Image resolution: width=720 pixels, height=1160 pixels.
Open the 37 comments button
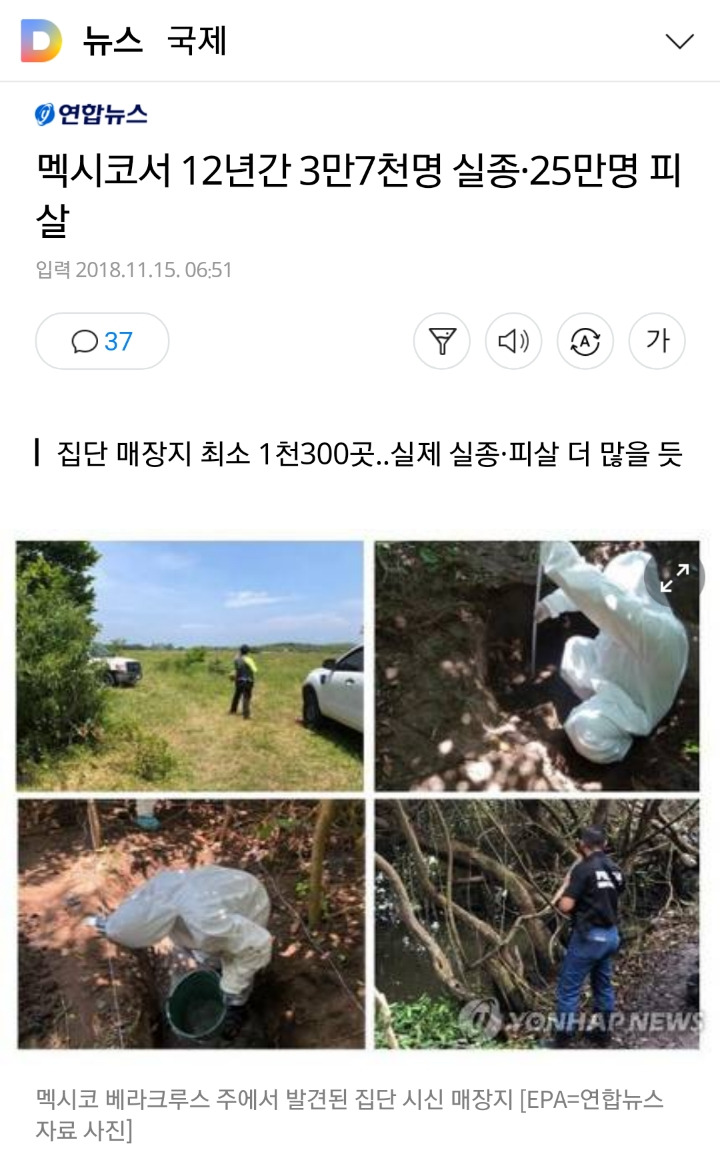[x=102, y=341]
